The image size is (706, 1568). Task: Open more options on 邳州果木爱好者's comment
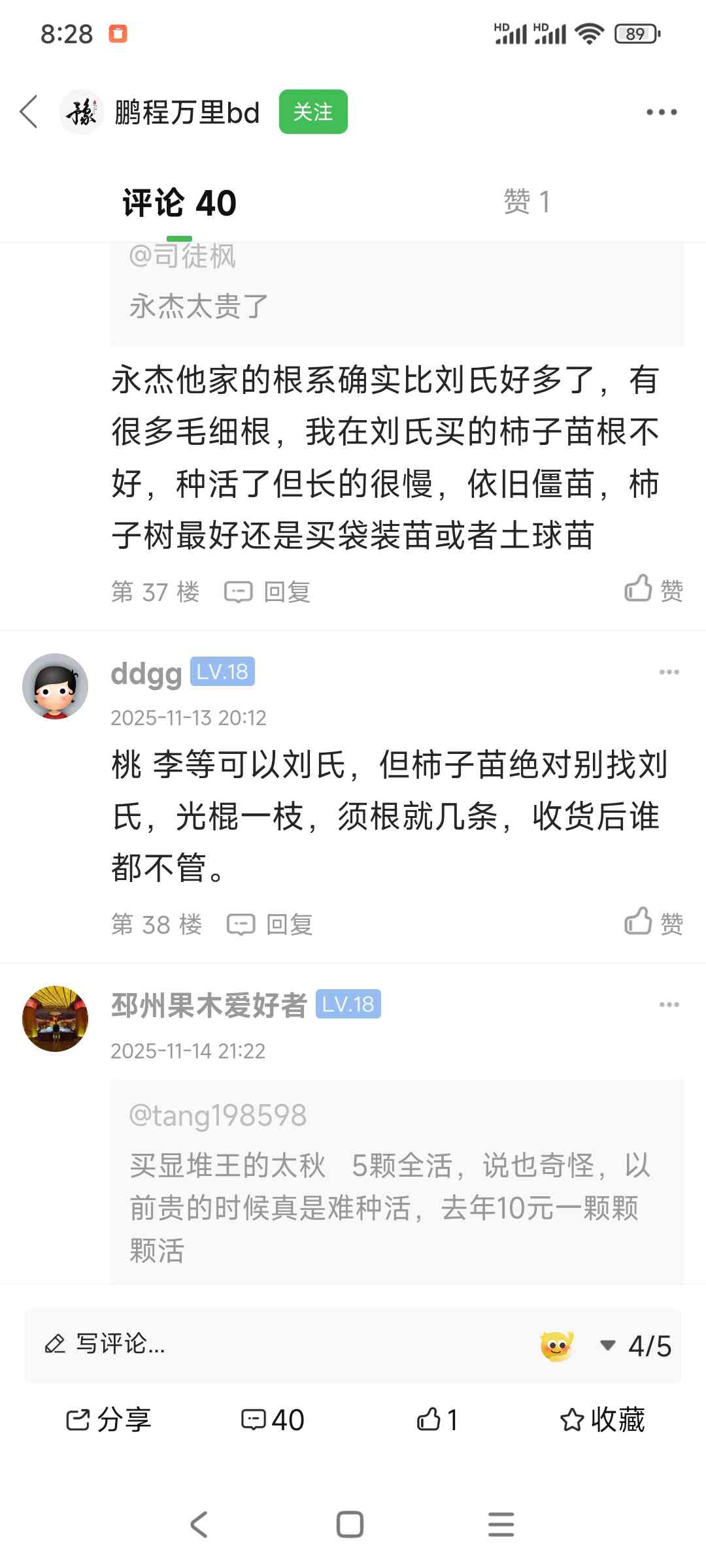pyautogui.click(x=669, y=1005)
